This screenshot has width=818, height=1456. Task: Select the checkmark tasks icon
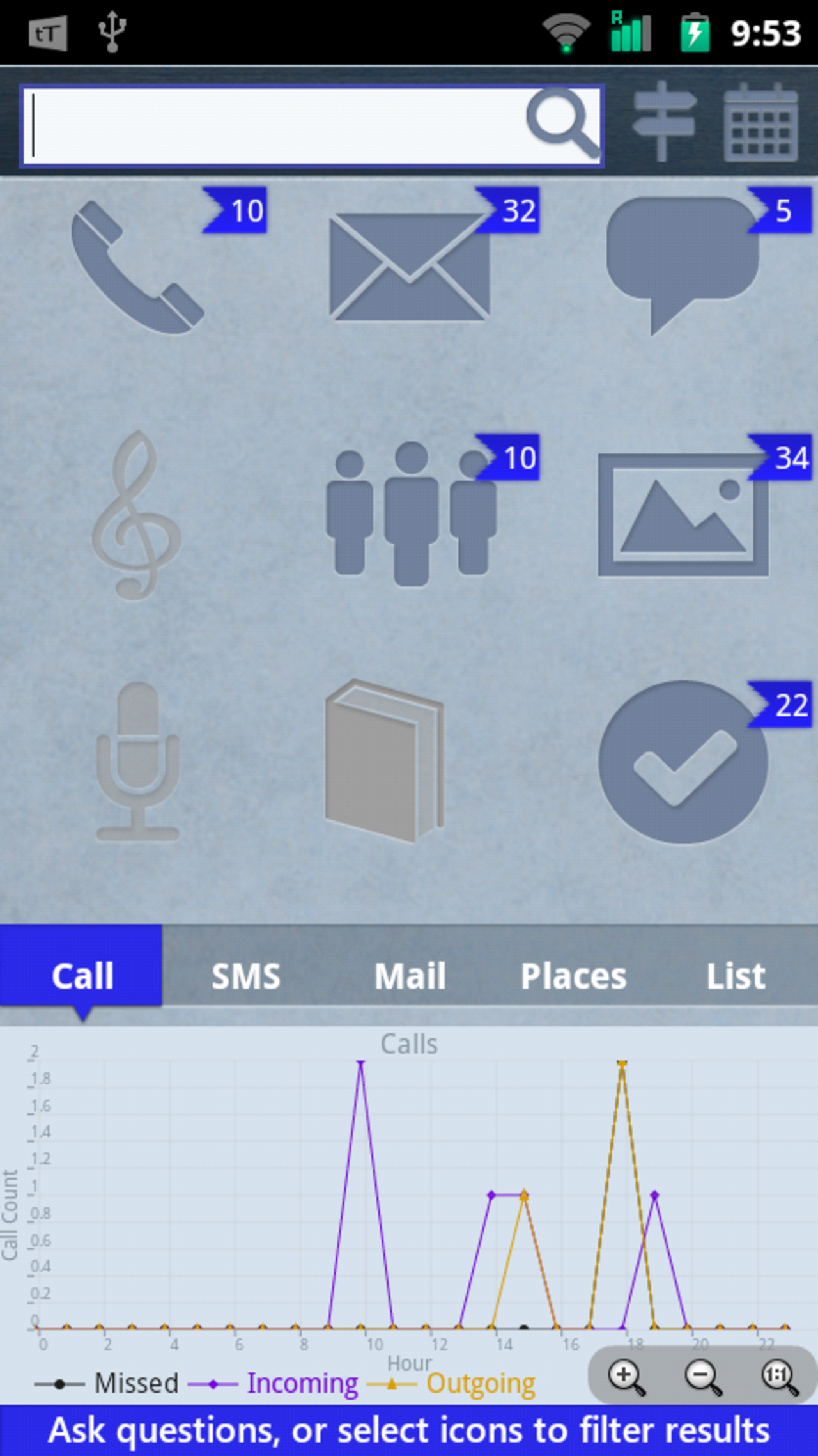click(x=683, y=762)
